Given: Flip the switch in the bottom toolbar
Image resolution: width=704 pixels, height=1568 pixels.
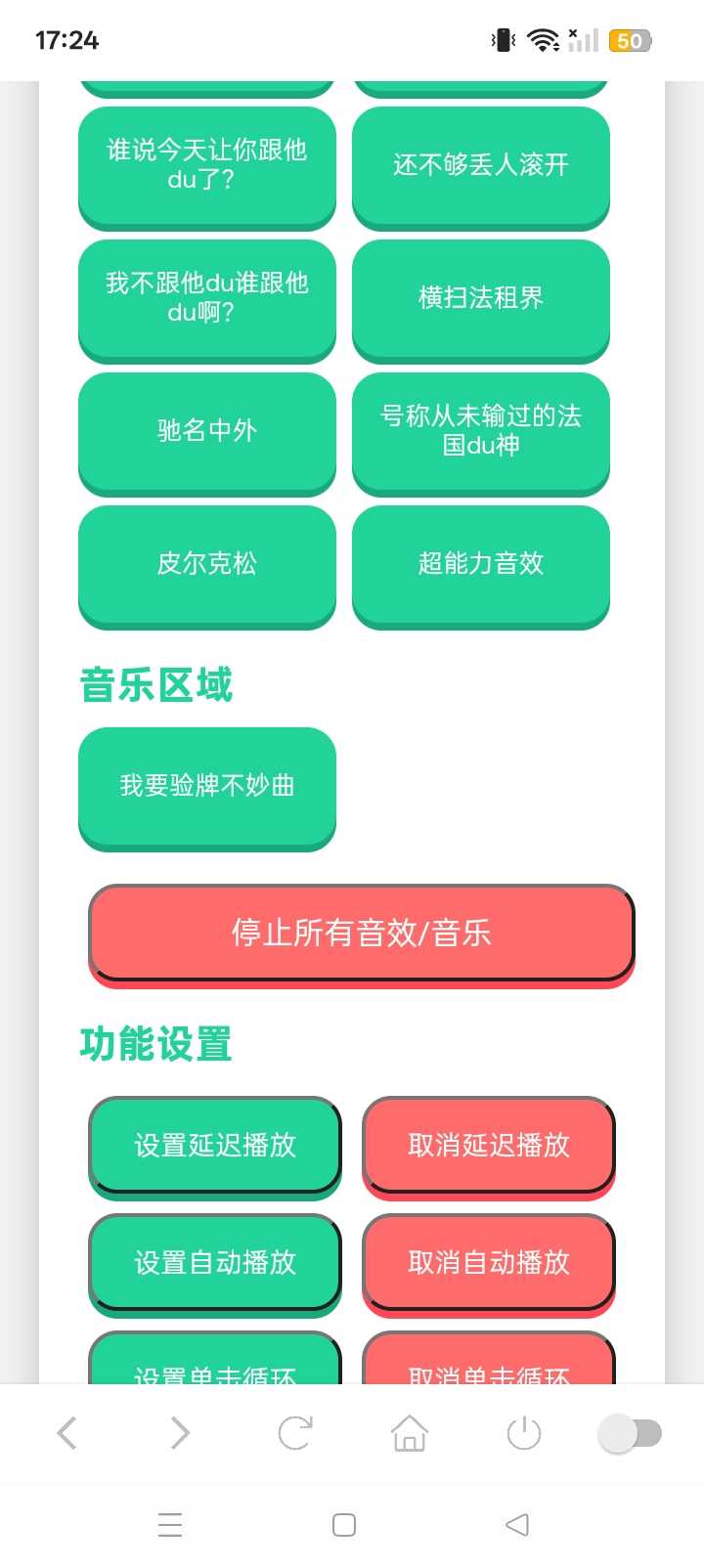Looking at the screenshot, I should point(630,1433).
